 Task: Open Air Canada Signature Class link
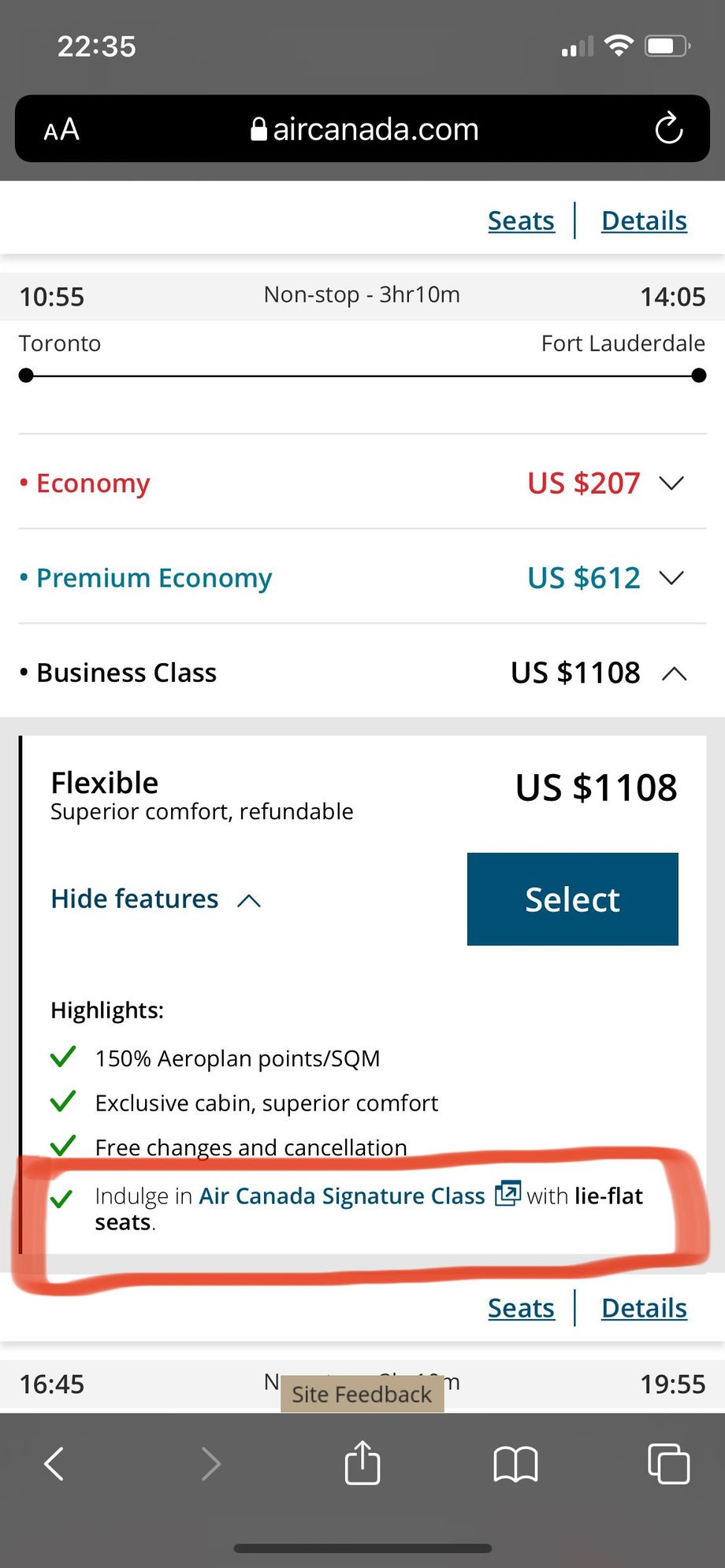[x=342, y=1196]
